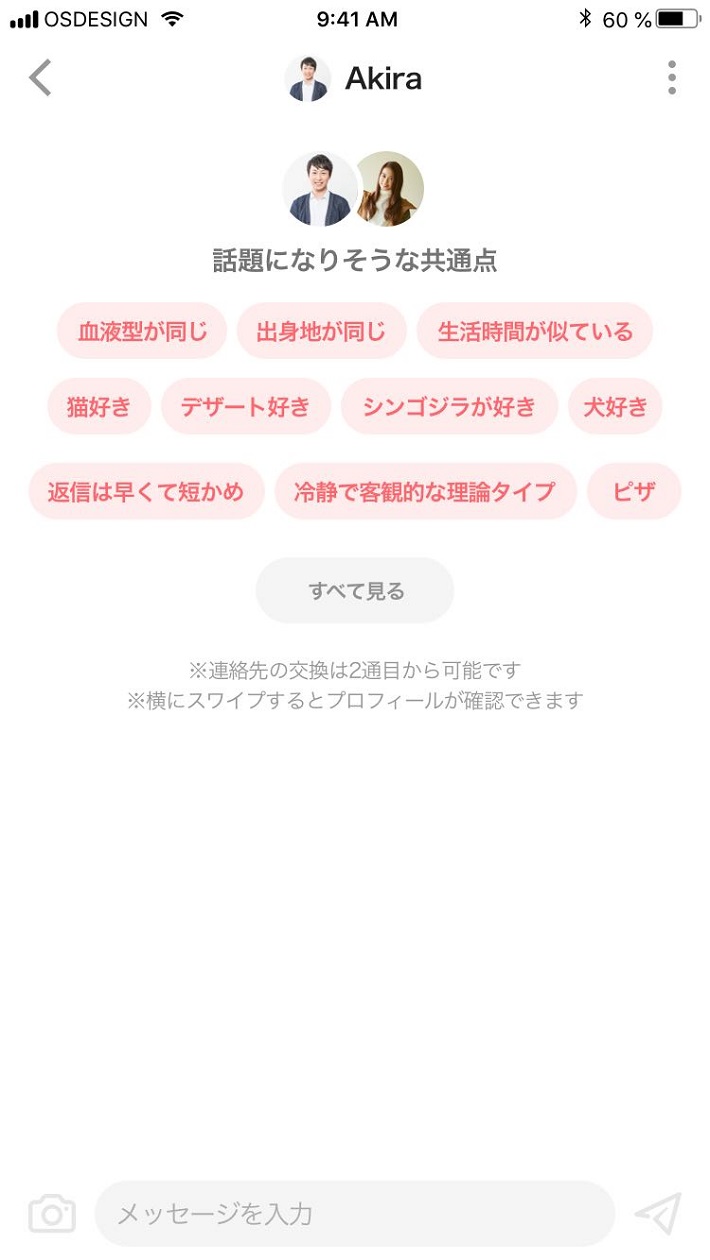Tap the 返信は早くて短かめ chip

[146, 492]
